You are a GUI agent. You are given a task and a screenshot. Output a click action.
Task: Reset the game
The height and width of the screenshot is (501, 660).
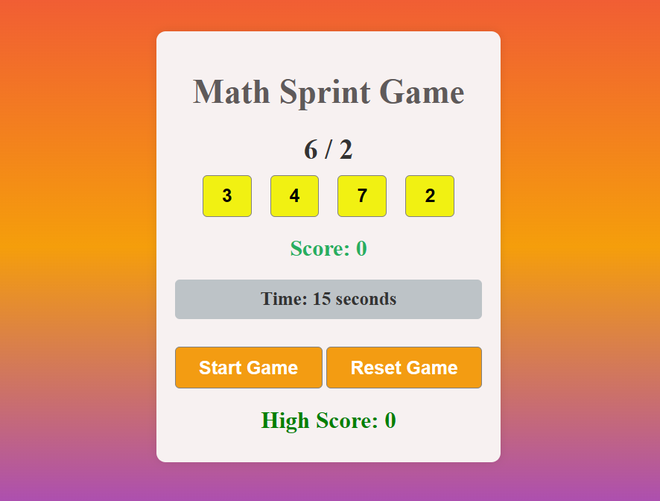pyautogui.click(x=404, y=367)
